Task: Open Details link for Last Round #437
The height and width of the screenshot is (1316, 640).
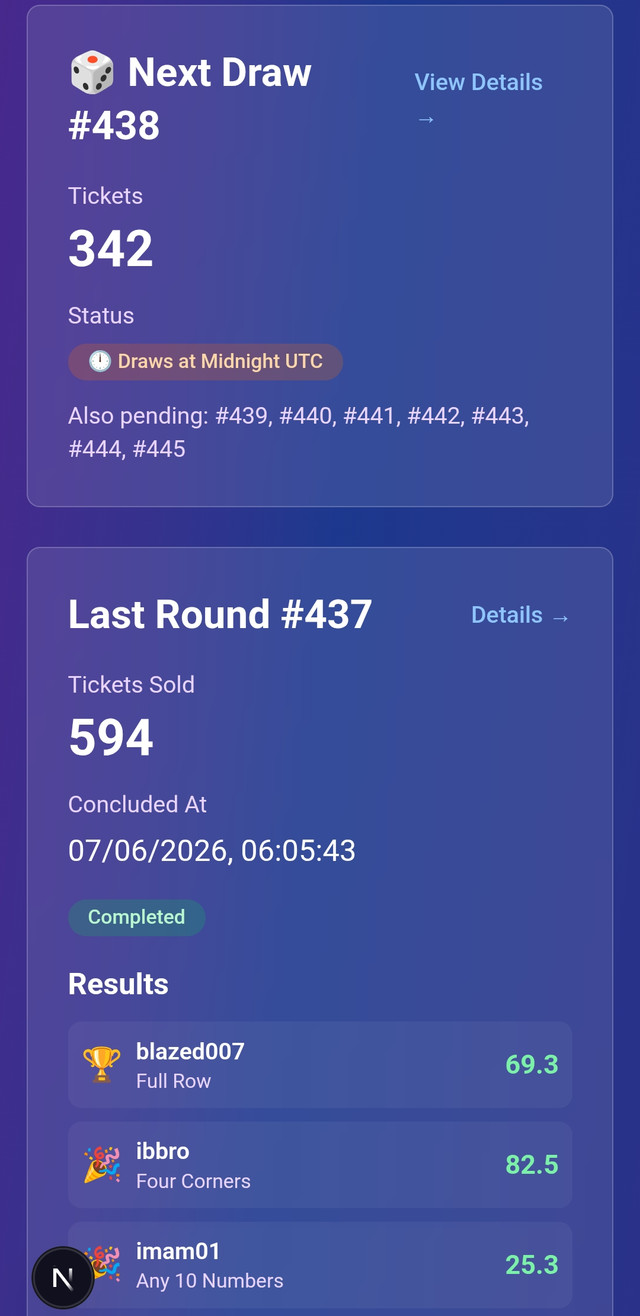Action: click(x=520, y=615)
